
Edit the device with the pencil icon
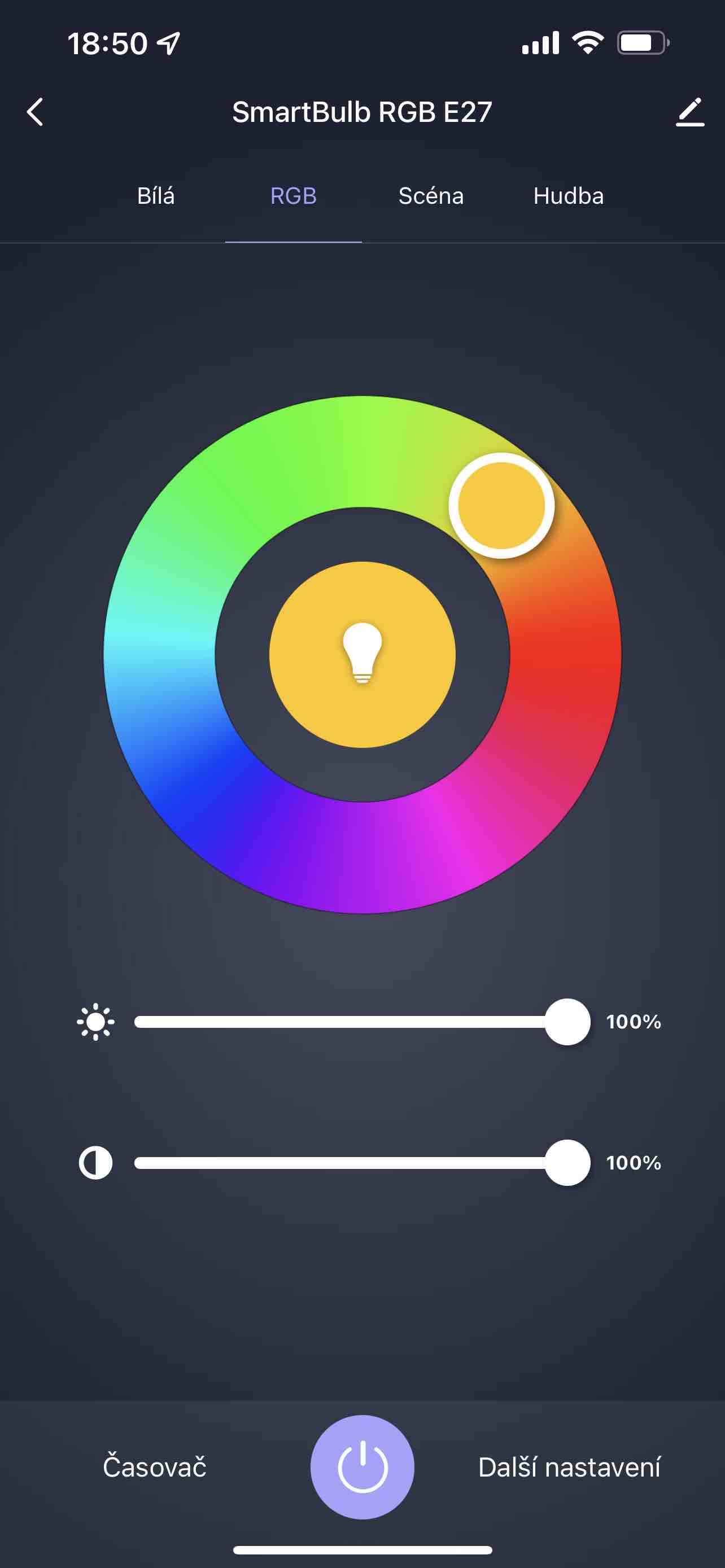point(689,112)
